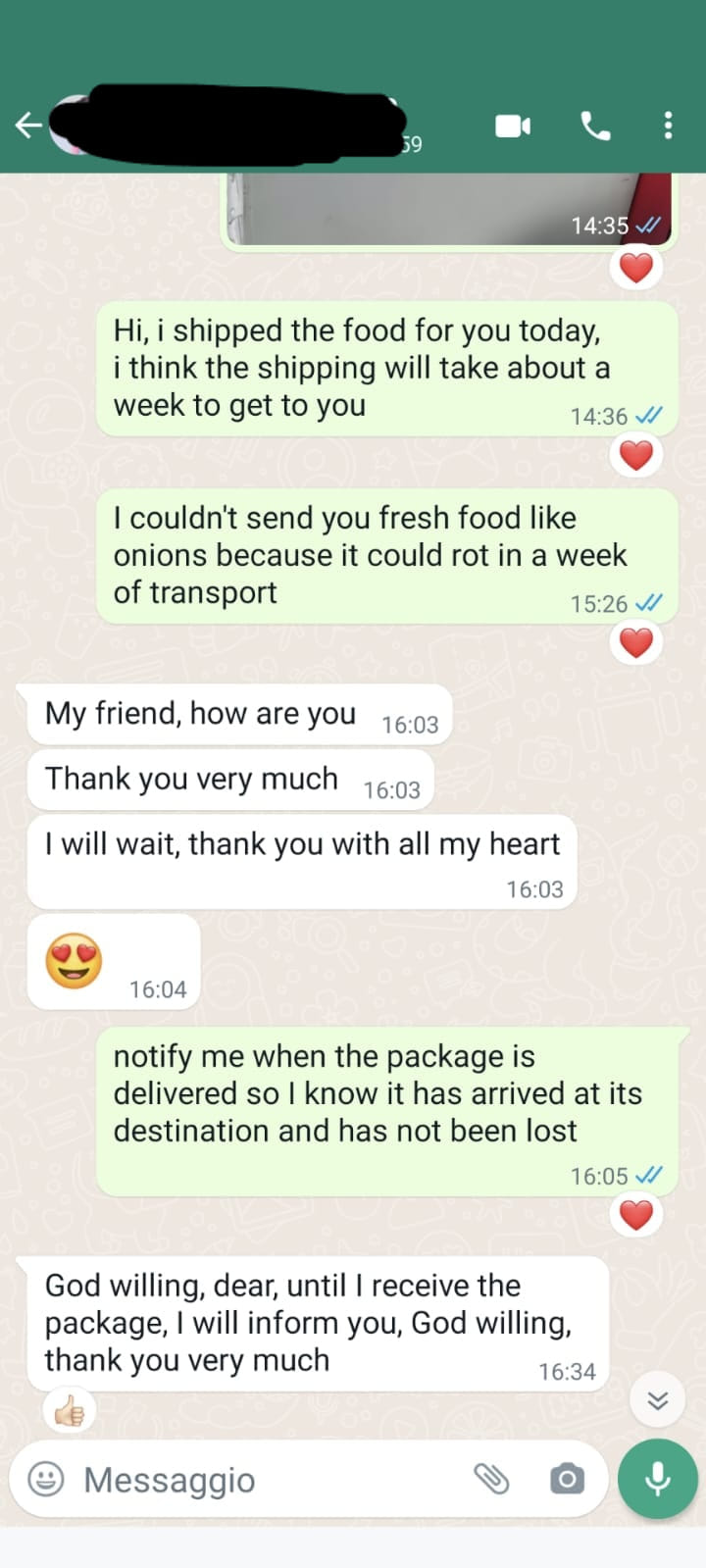Jump to the latest messages
Image resolution: width=706 pixels, height=1568 pixels.
pos(657,1400)
